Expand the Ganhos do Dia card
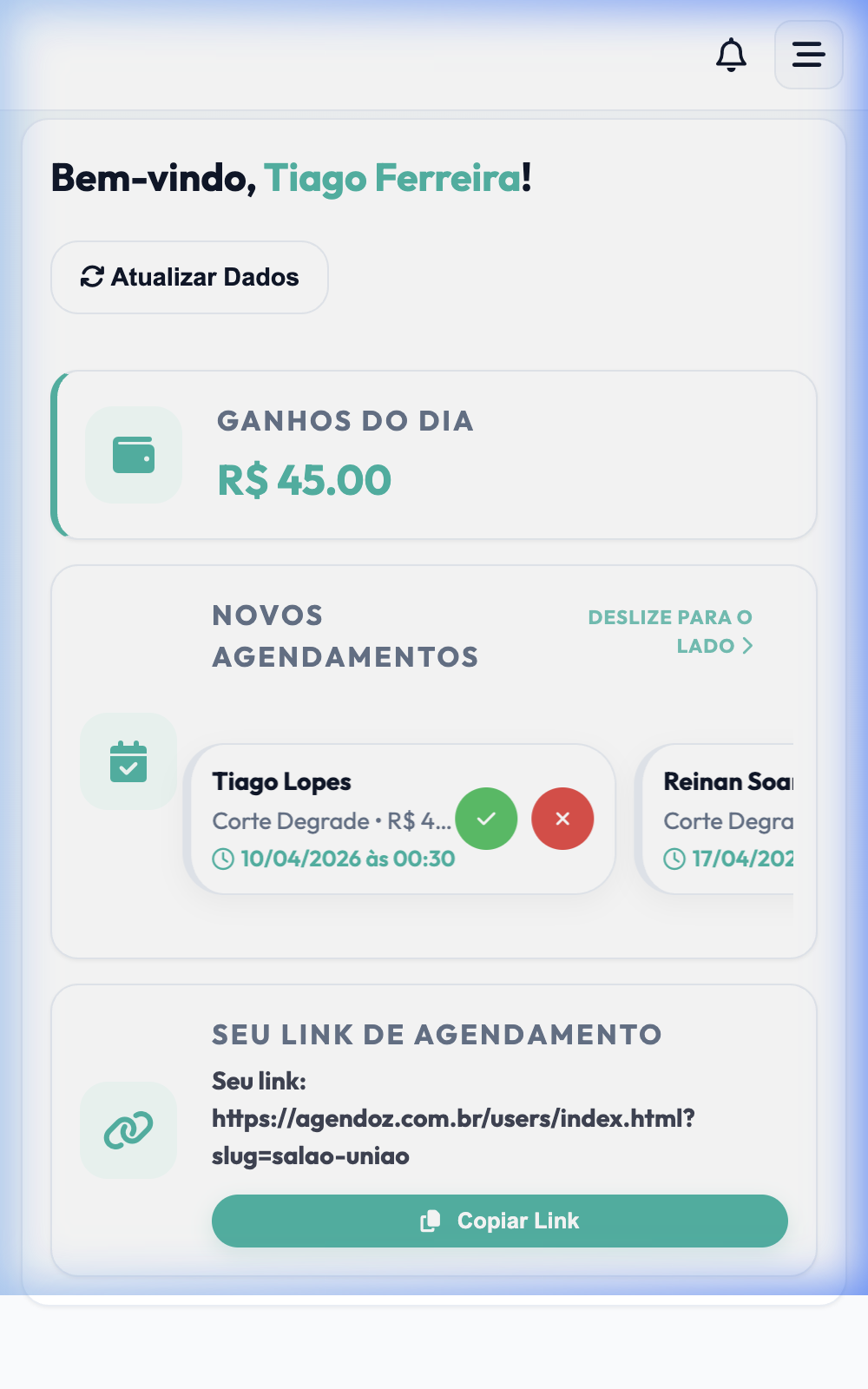The image size is (868, 1389). point(434,453)
